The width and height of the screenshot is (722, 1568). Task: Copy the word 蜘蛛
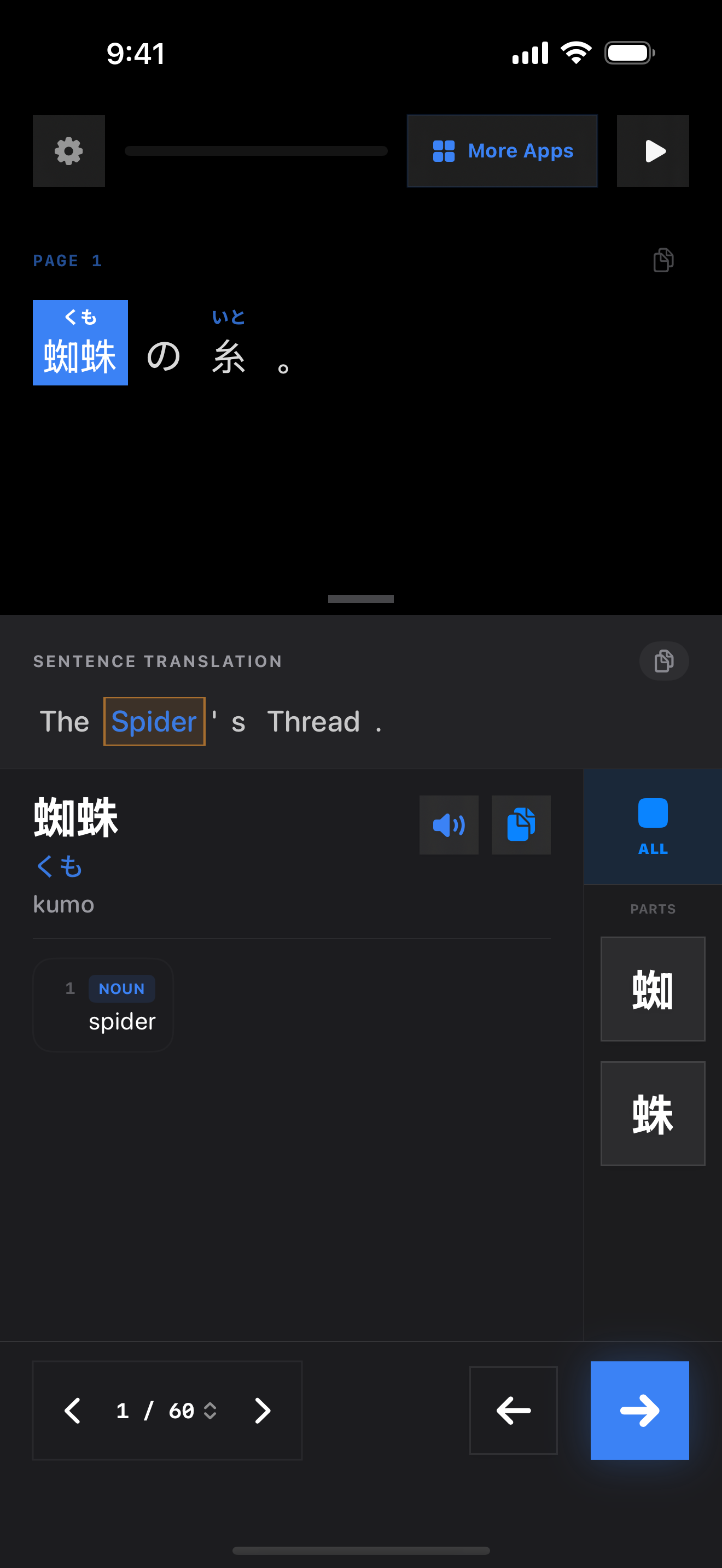(521, 825)
